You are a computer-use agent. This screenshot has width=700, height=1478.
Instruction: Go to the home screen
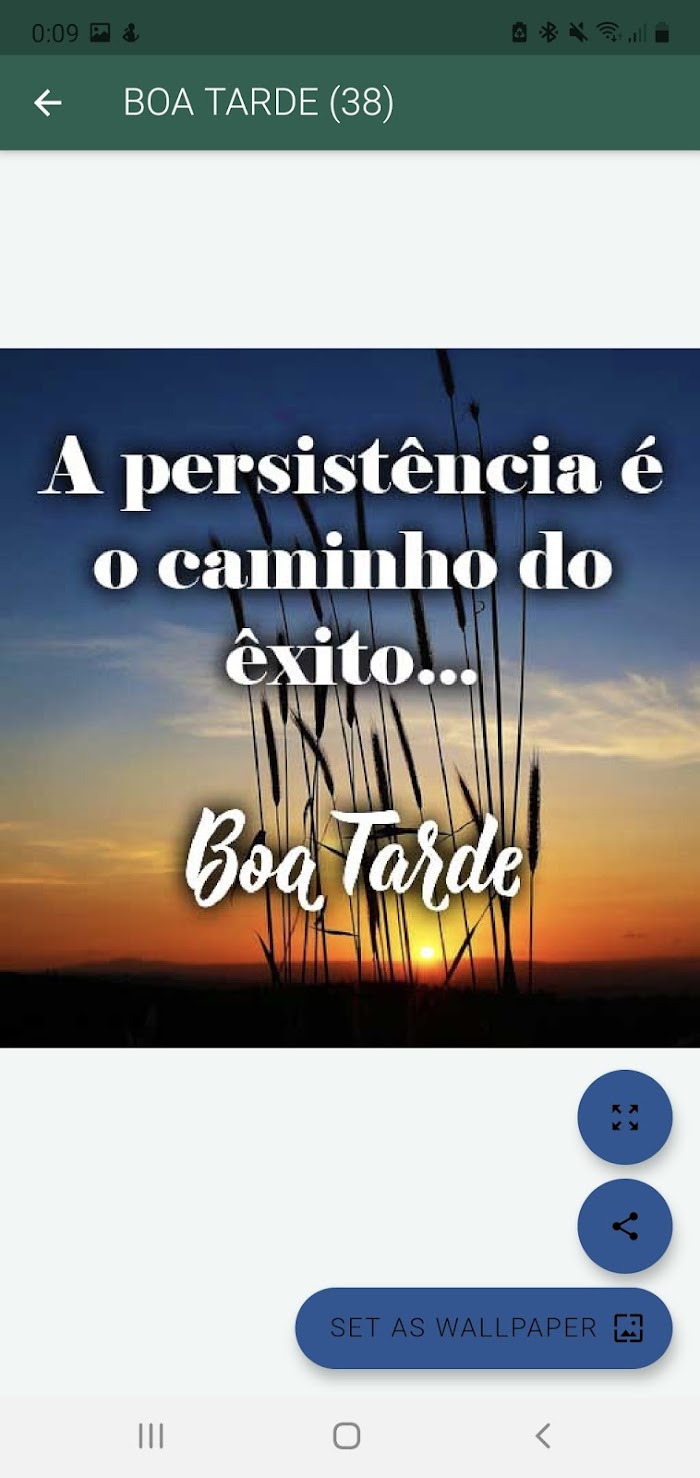347,1436
